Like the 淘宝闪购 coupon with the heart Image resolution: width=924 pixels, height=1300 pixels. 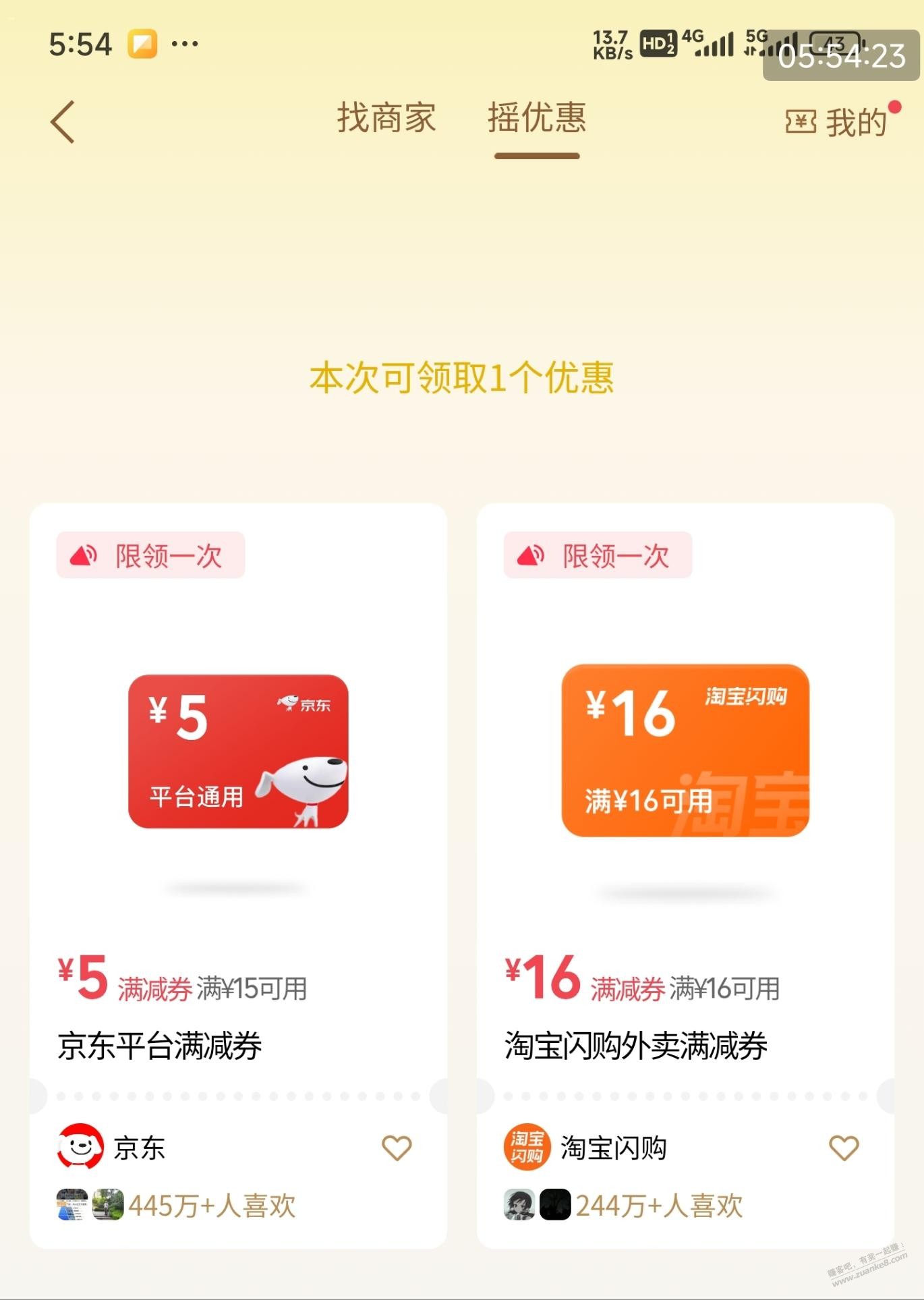coord(844,1148)
